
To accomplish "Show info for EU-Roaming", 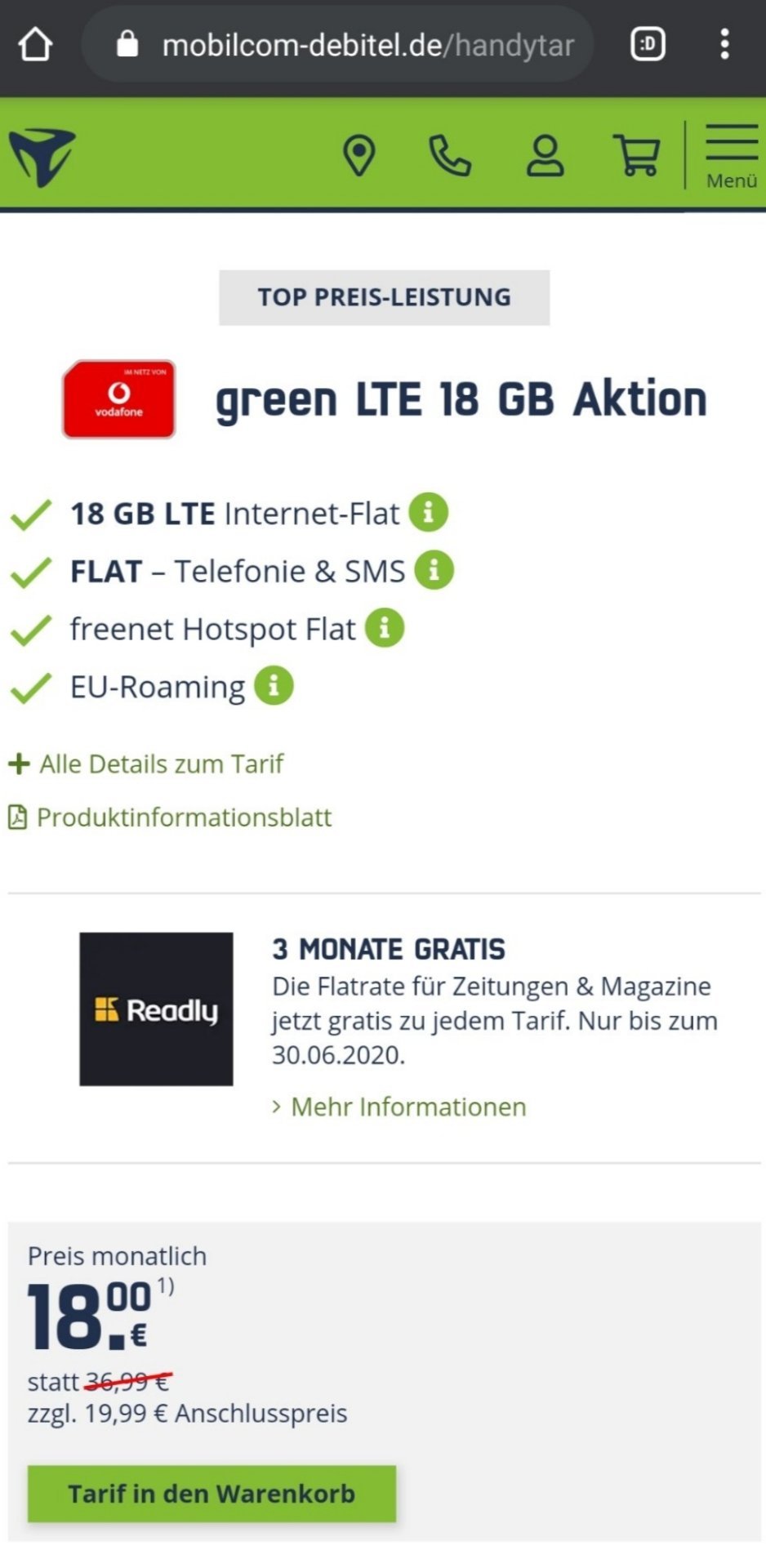I will coord(274,686).
